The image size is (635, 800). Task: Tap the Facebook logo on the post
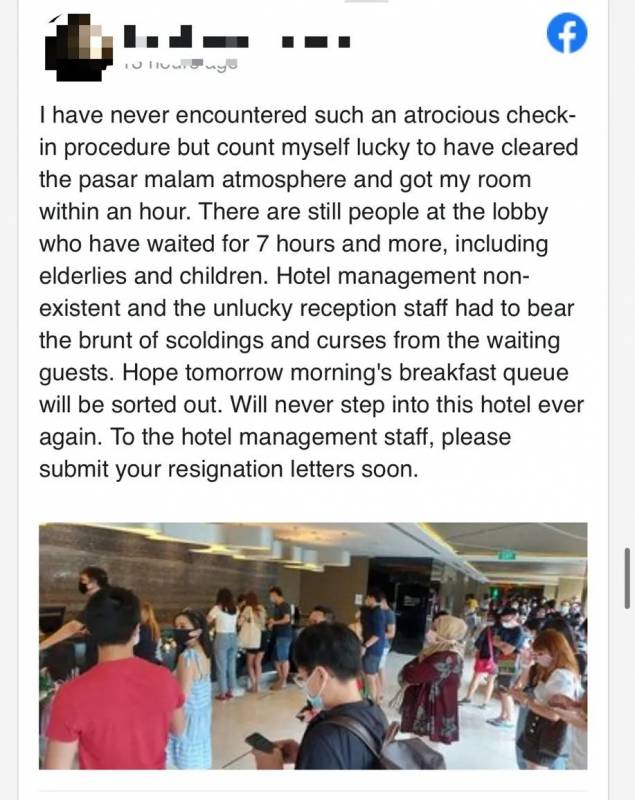click(x=567, y=36)
